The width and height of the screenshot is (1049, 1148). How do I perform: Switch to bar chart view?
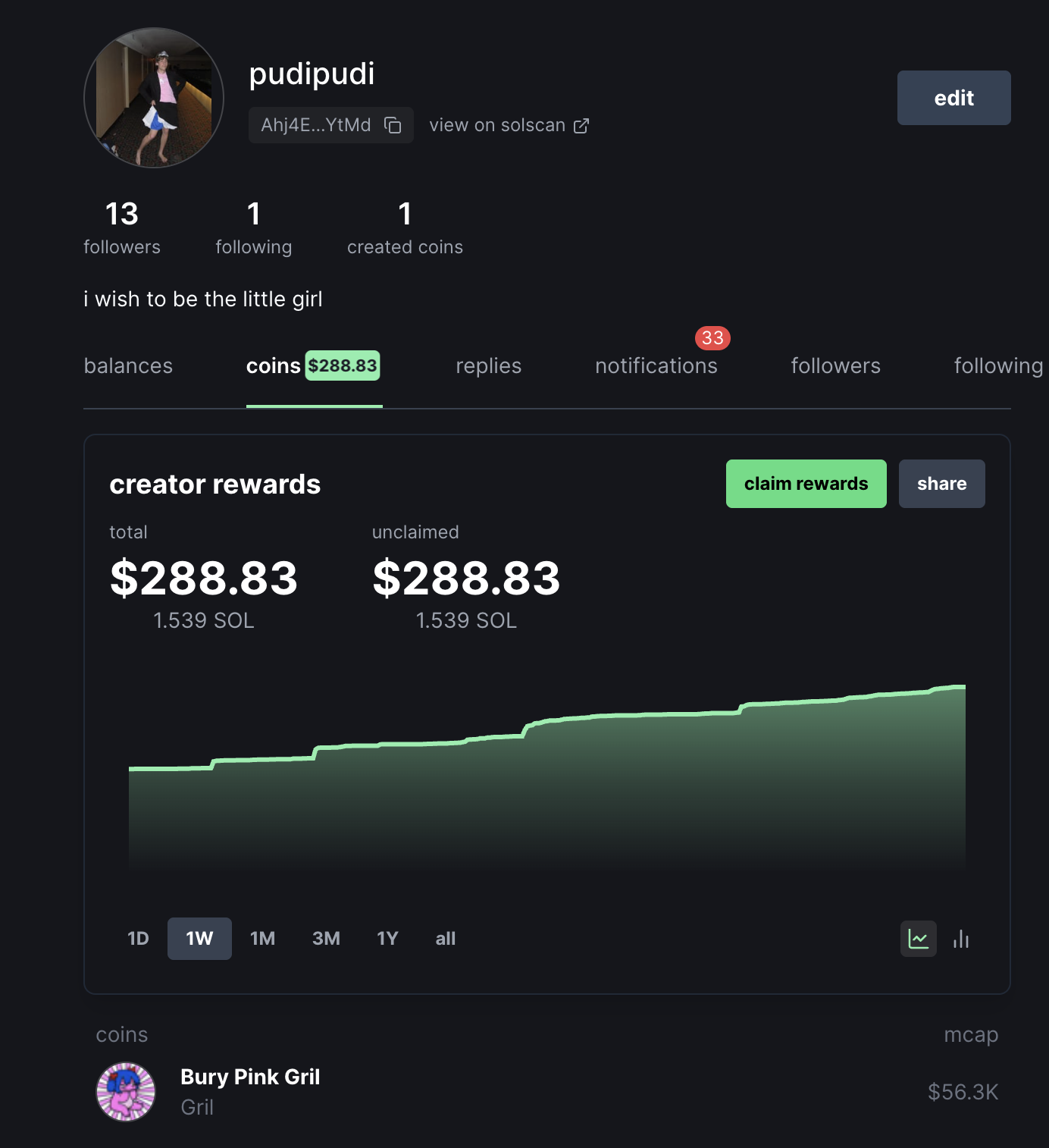[961, 939]
